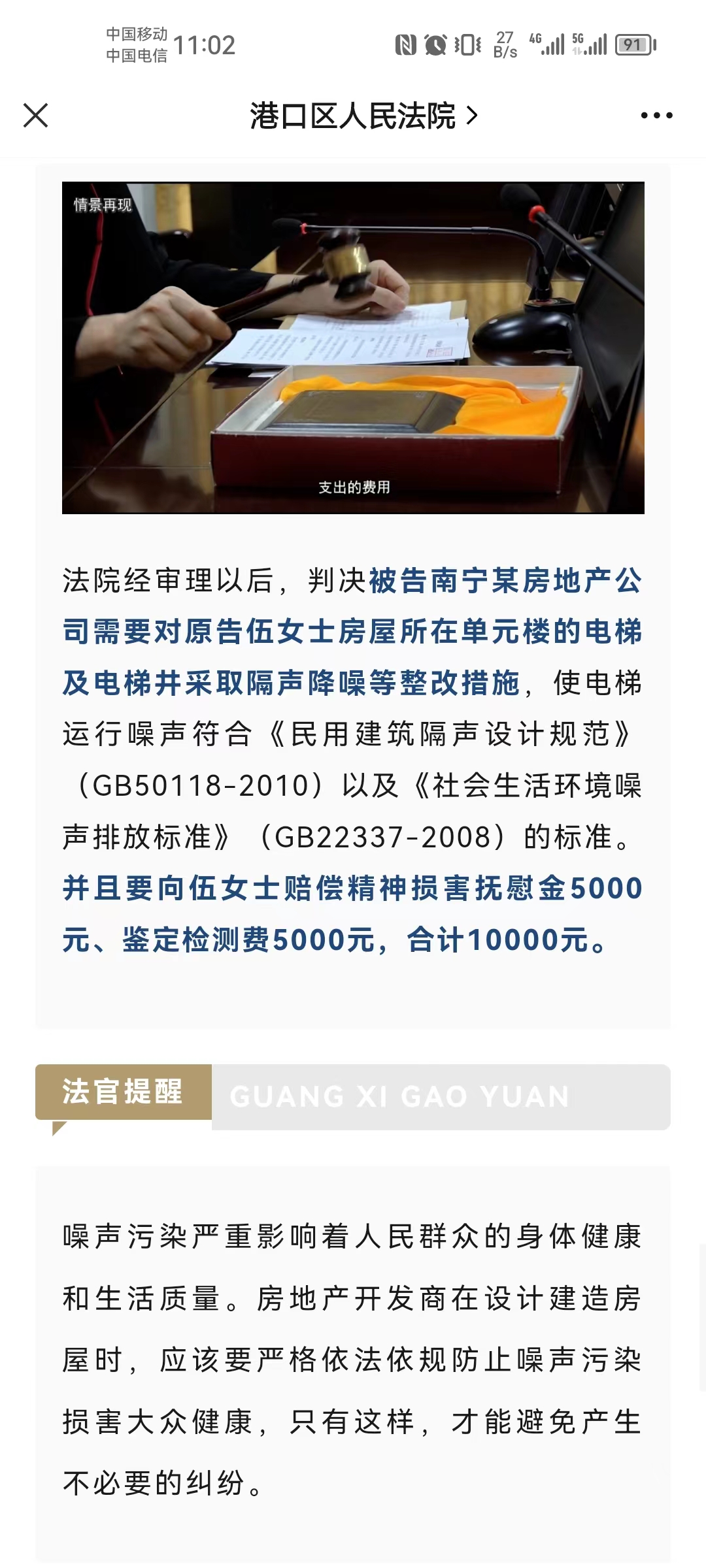Open the 港口区人民法院 account page

pyautogui.click(x=363, y=116)
